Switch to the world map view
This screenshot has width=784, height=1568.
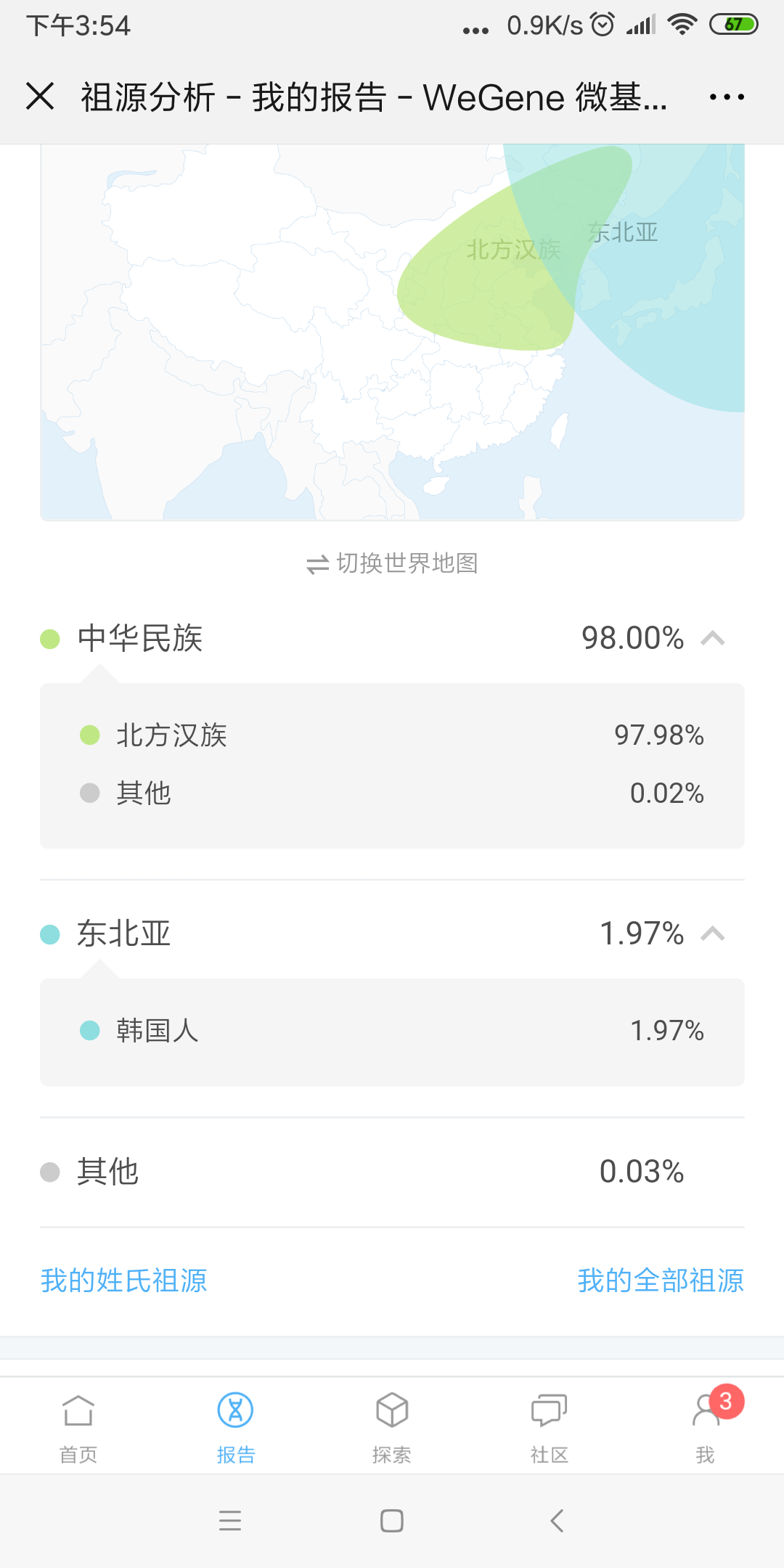click(392, 563)
